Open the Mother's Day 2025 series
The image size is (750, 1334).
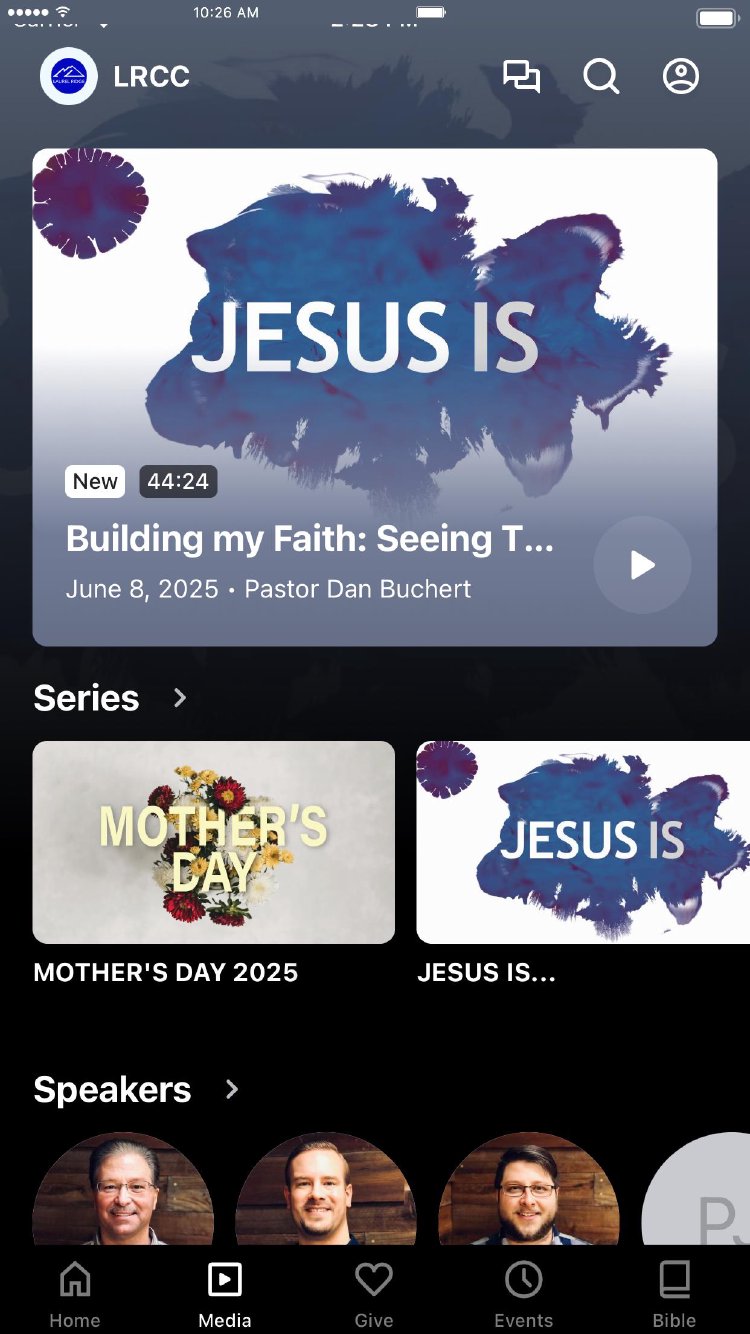click(214, 842)
